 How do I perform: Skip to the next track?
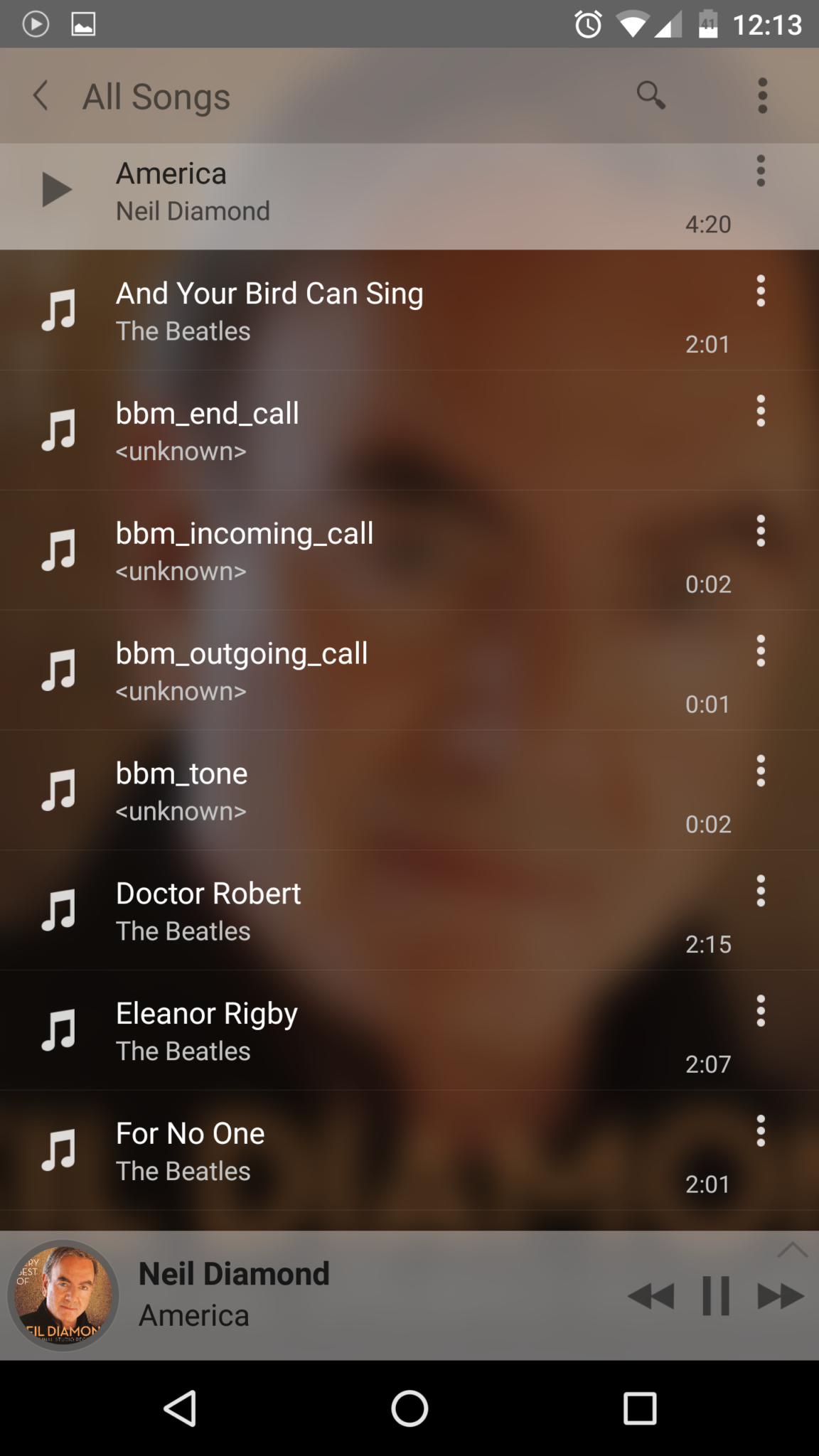coord(779,1295)
